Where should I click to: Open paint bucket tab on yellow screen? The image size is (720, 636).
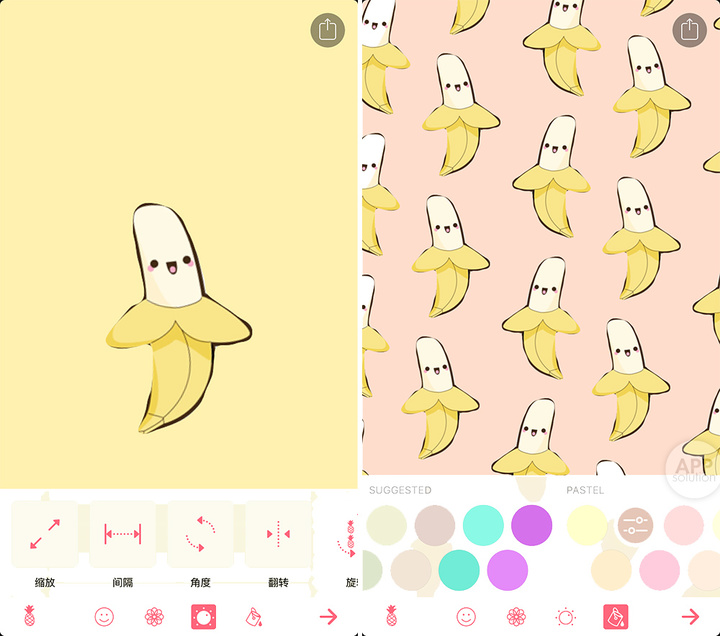253,617
